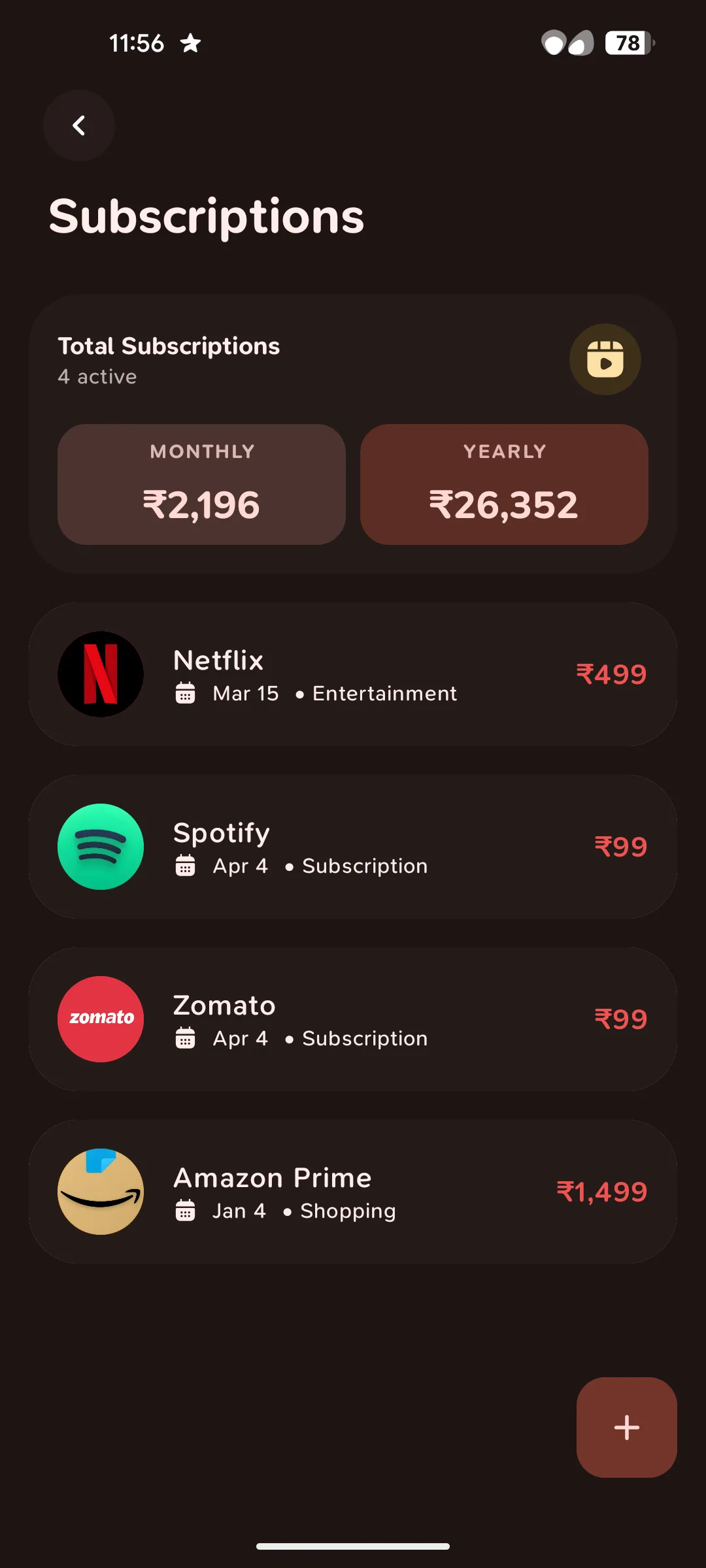Viewport: 706px width, 1568px height.
Task: Open the Netflix subscription entry
Action: click(x=353, y=673)
